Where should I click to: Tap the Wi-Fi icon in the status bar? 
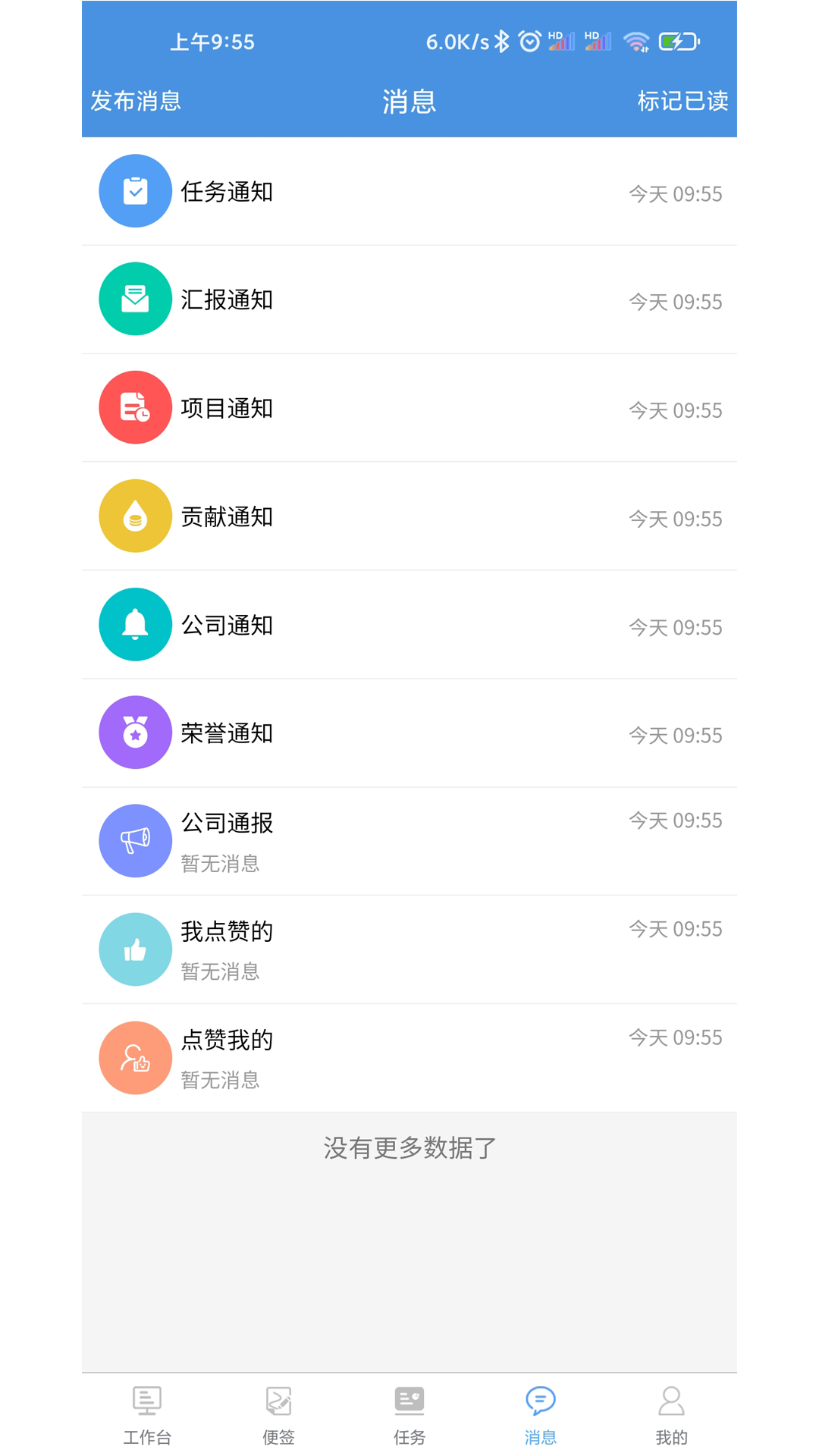(x=636, y=41)
